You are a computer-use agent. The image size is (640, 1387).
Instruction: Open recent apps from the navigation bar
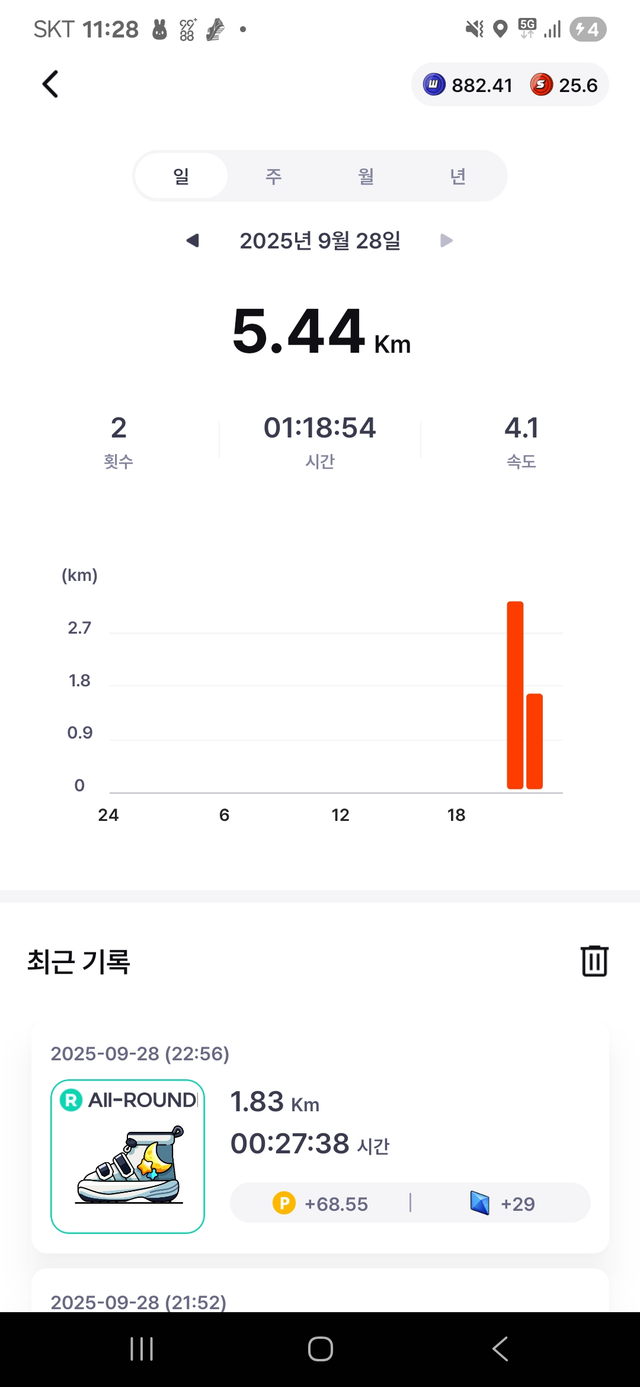point(142,1349)
